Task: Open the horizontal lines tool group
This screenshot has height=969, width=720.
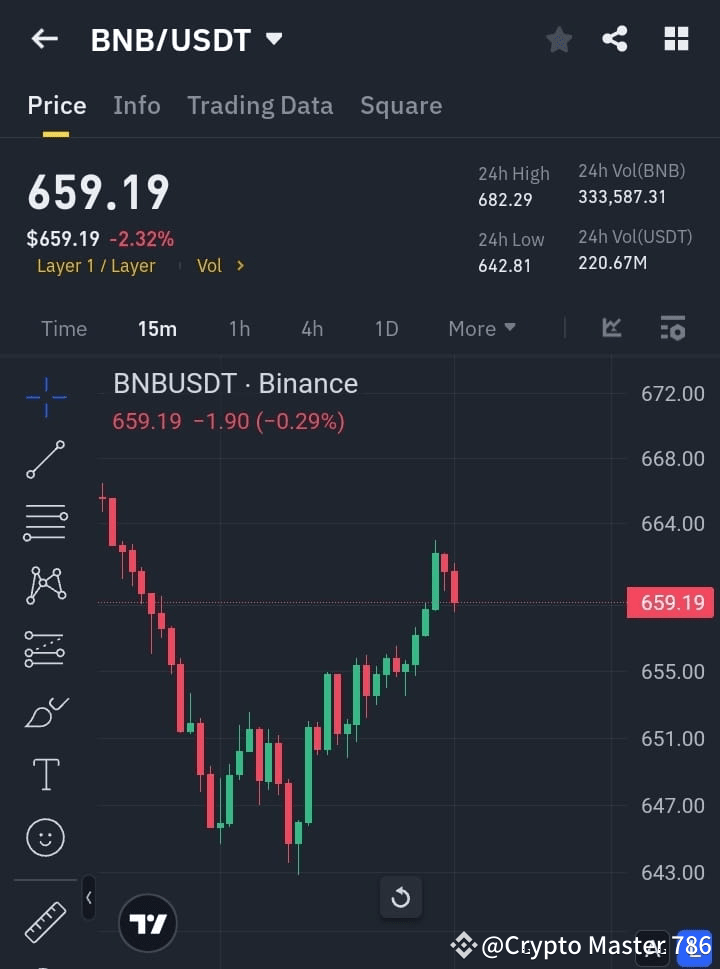Action: pyautogui.click(x=45, y=523)
